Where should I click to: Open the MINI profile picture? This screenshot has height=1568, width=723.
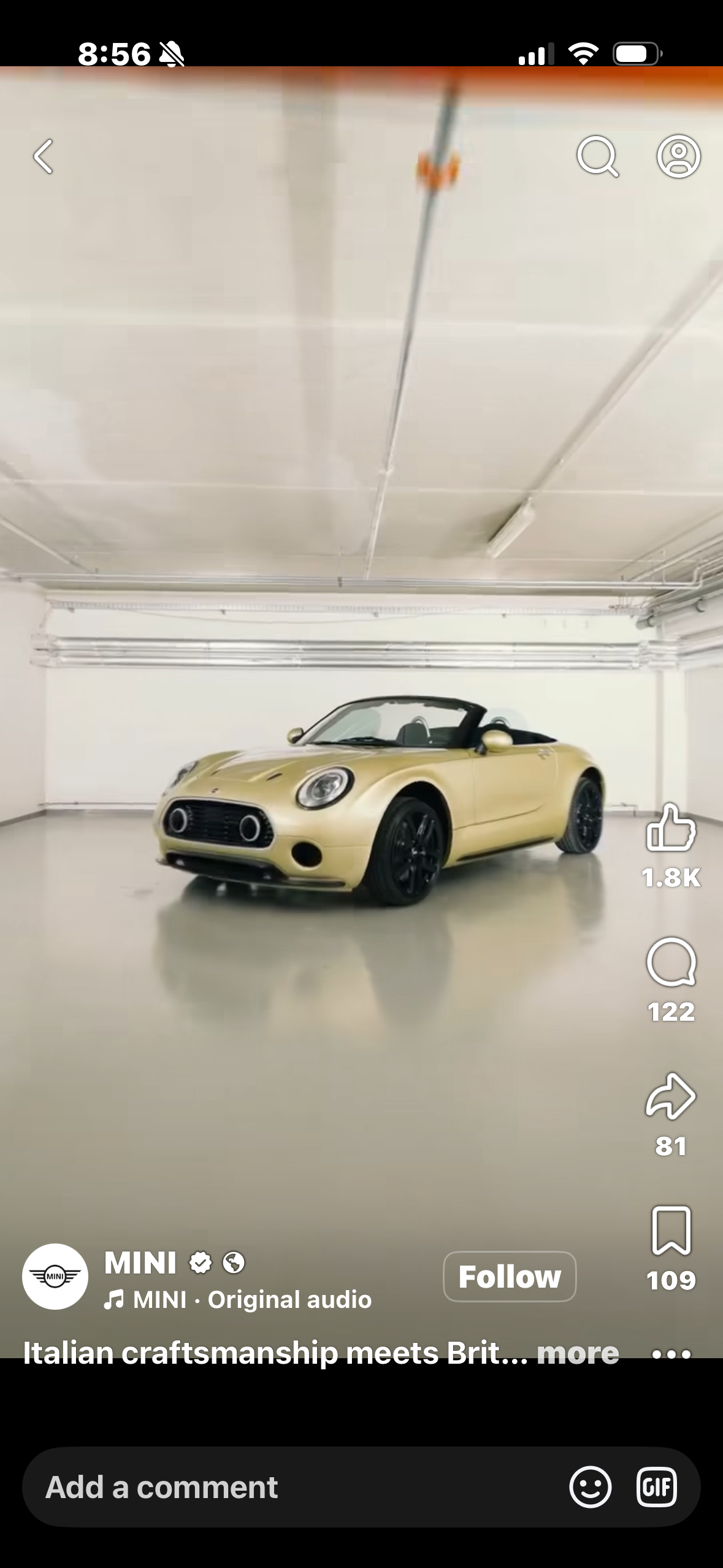(55, 1277)
